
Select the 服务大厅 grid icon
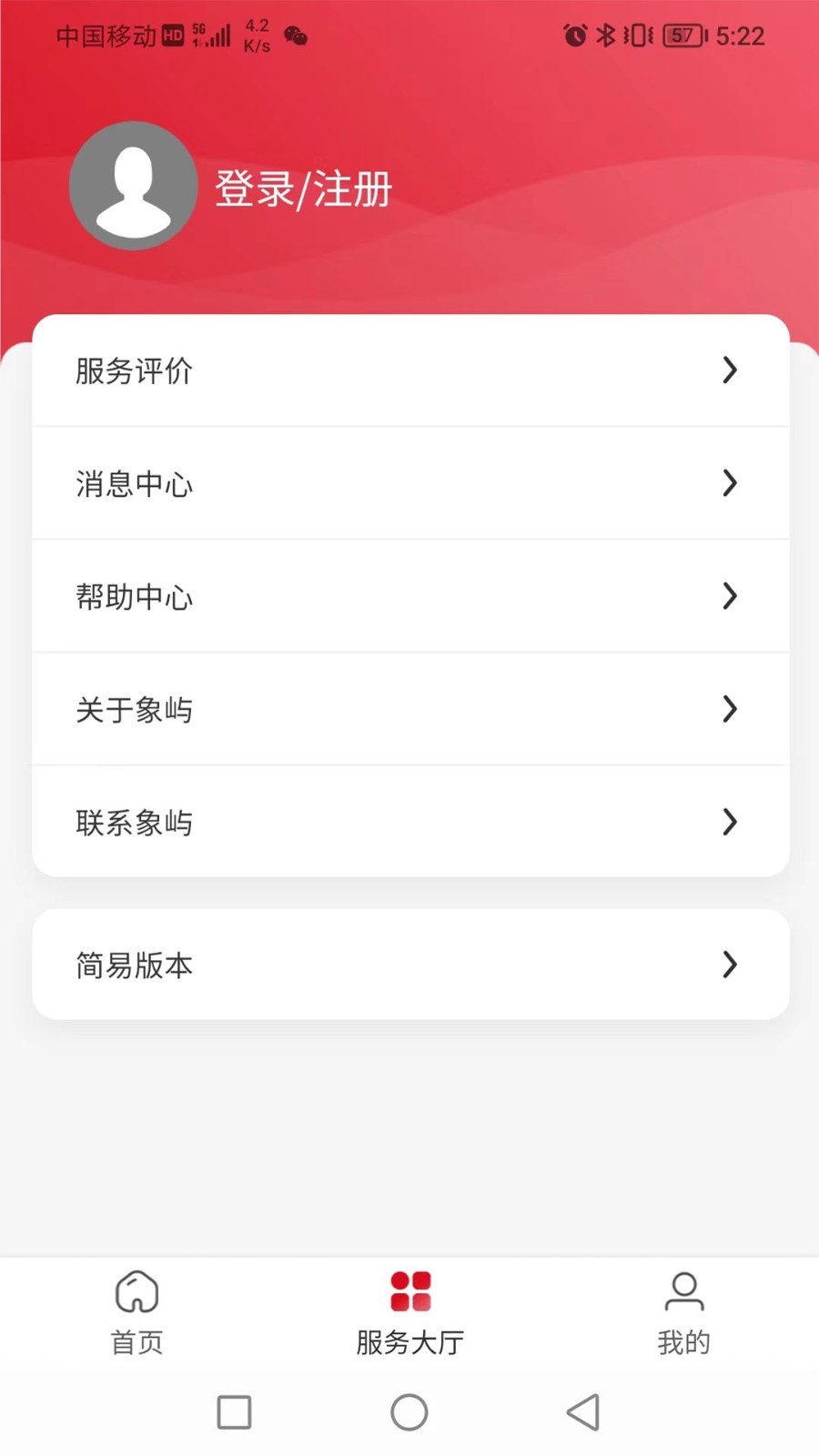[x=409, y=1290]
